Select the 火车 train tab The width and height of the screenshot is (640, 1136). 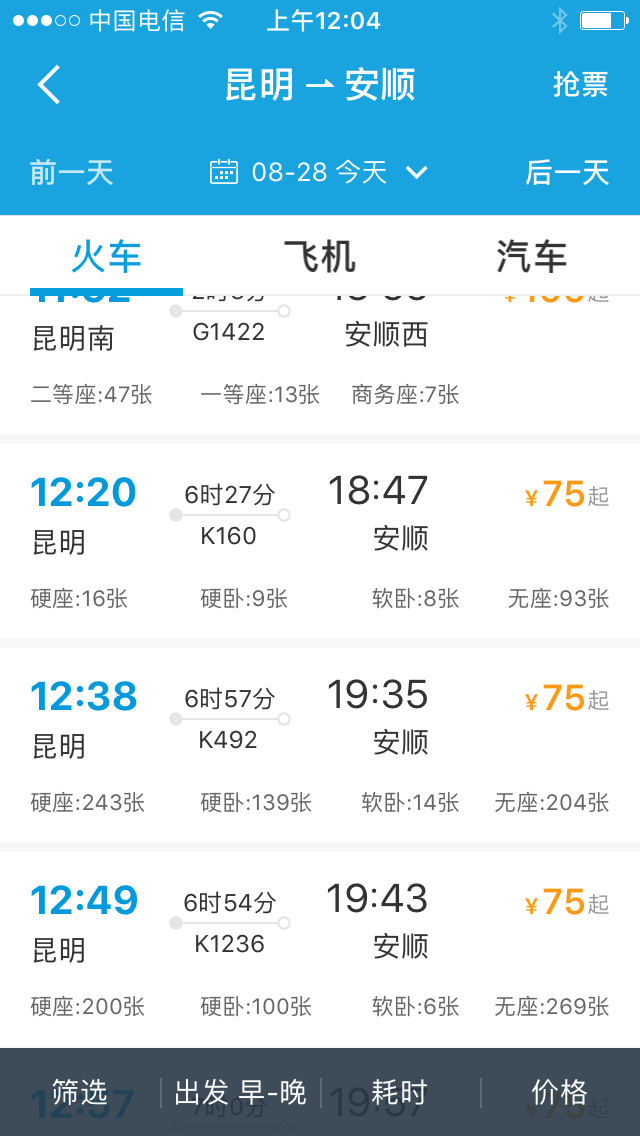pos(107,256)
